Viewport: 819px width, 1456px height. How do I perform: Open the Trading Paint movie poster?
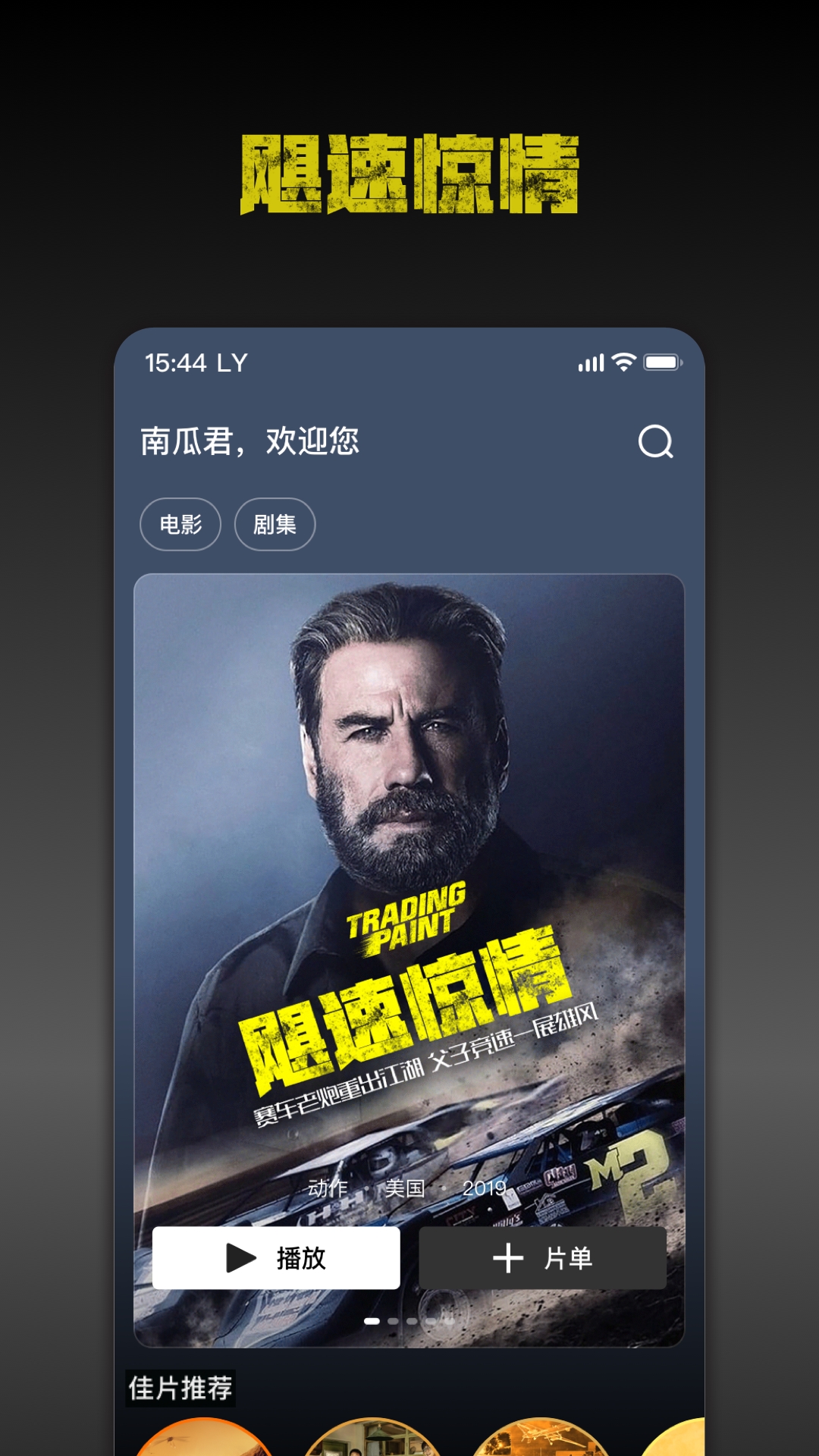pos(409,834)
